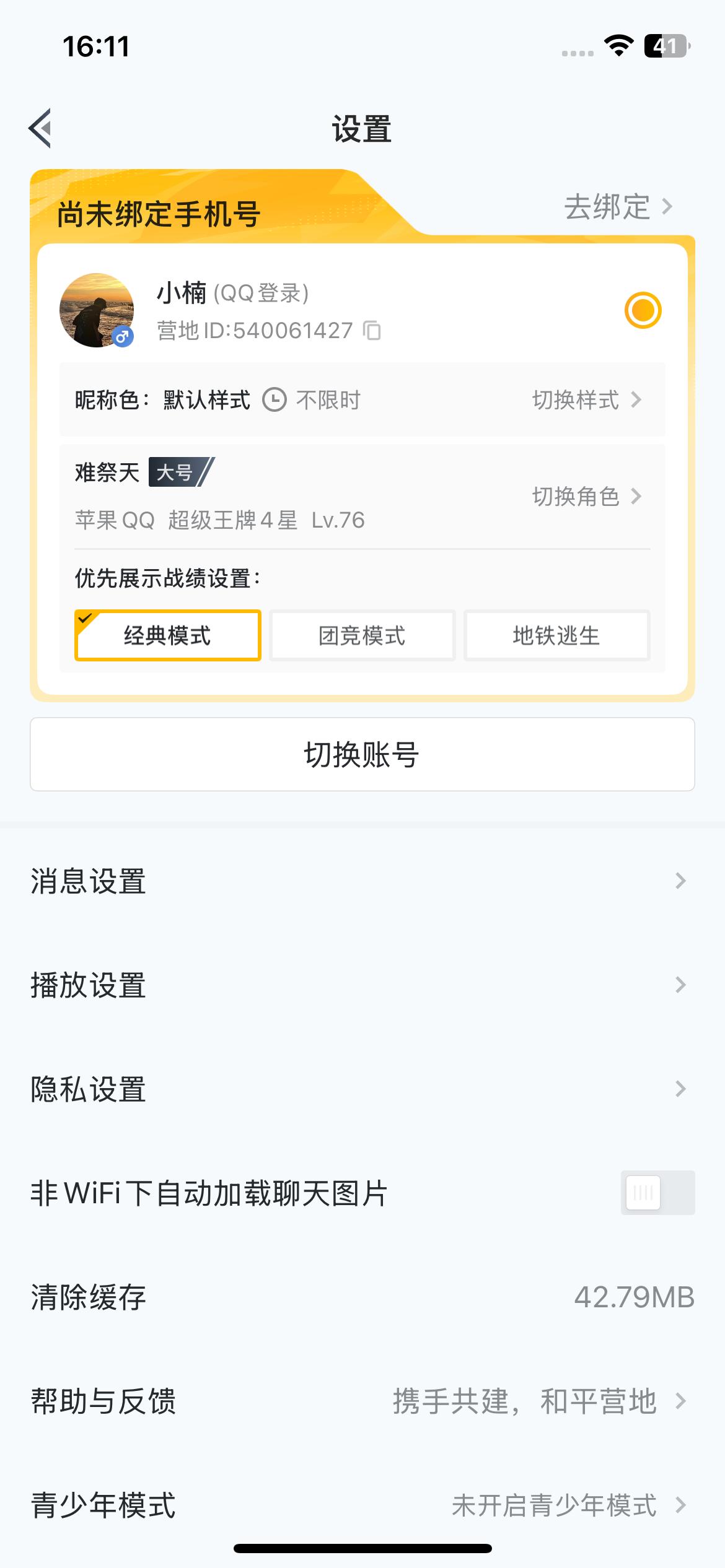
Task: Click the clock icon next to 不限时
Action: point(274,399)
